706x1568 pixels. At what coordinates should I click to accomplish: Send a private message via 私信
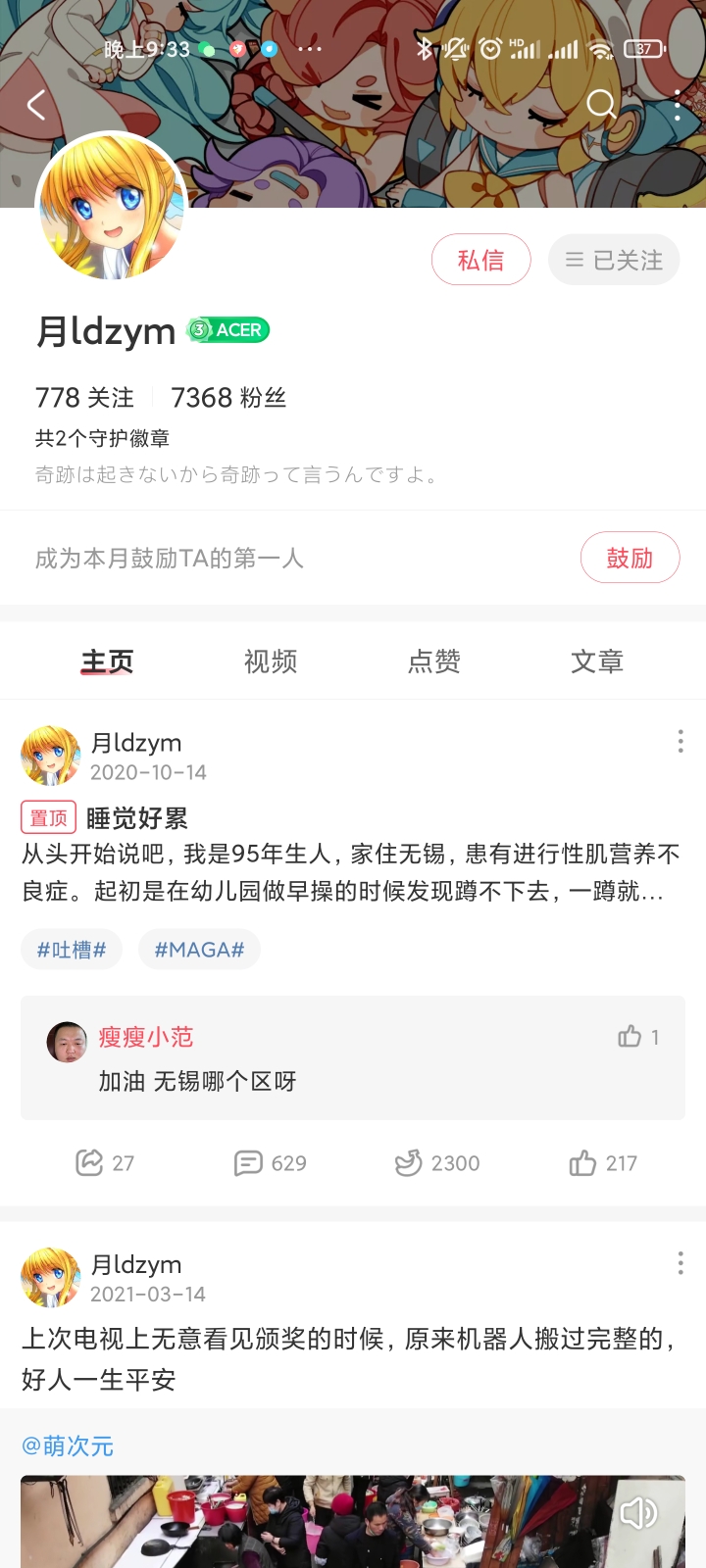pos(480,260)
